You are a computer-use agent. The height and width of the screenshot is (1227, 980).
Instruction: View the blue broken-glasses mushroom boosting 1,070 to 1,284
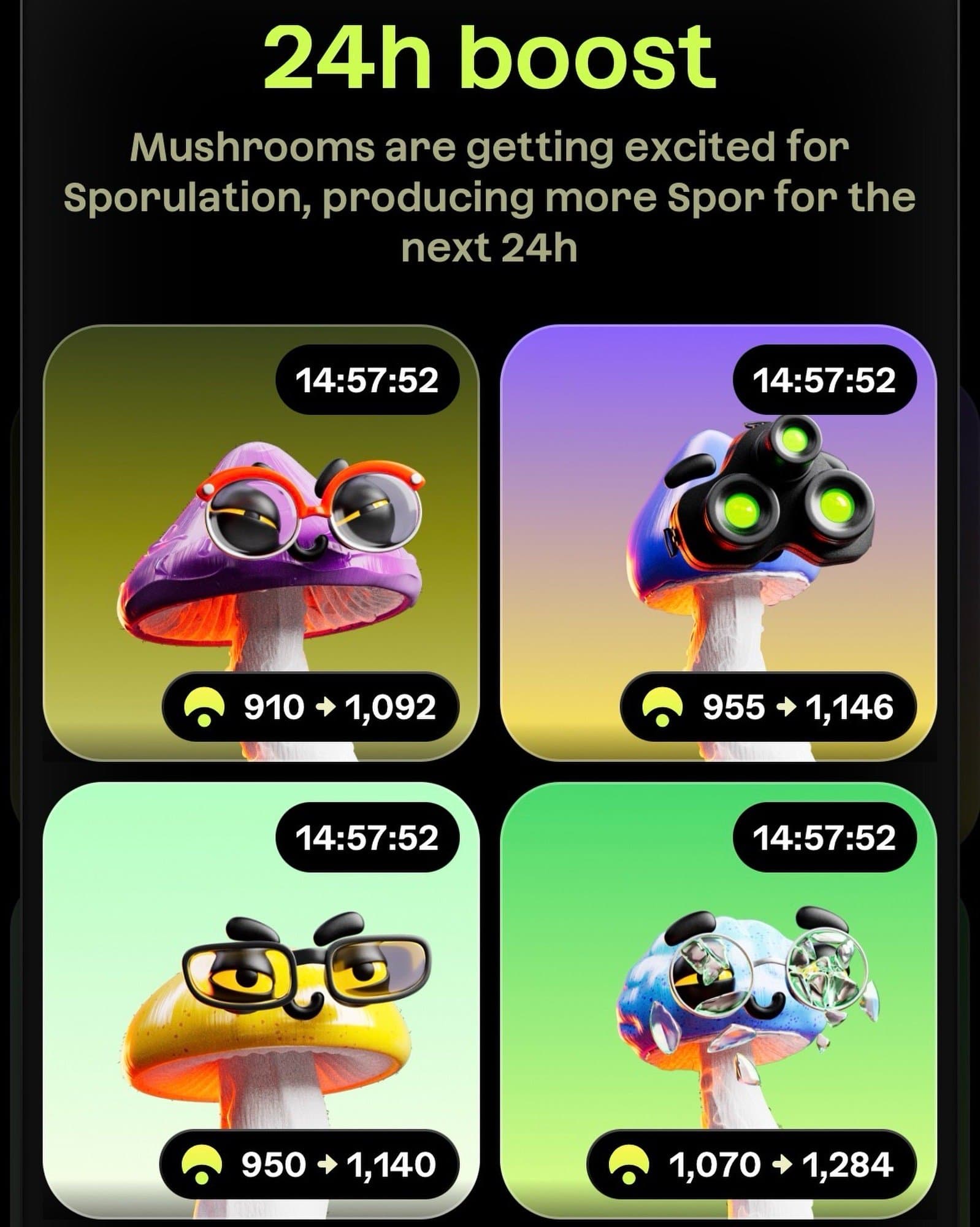(x=719, y=1000)
